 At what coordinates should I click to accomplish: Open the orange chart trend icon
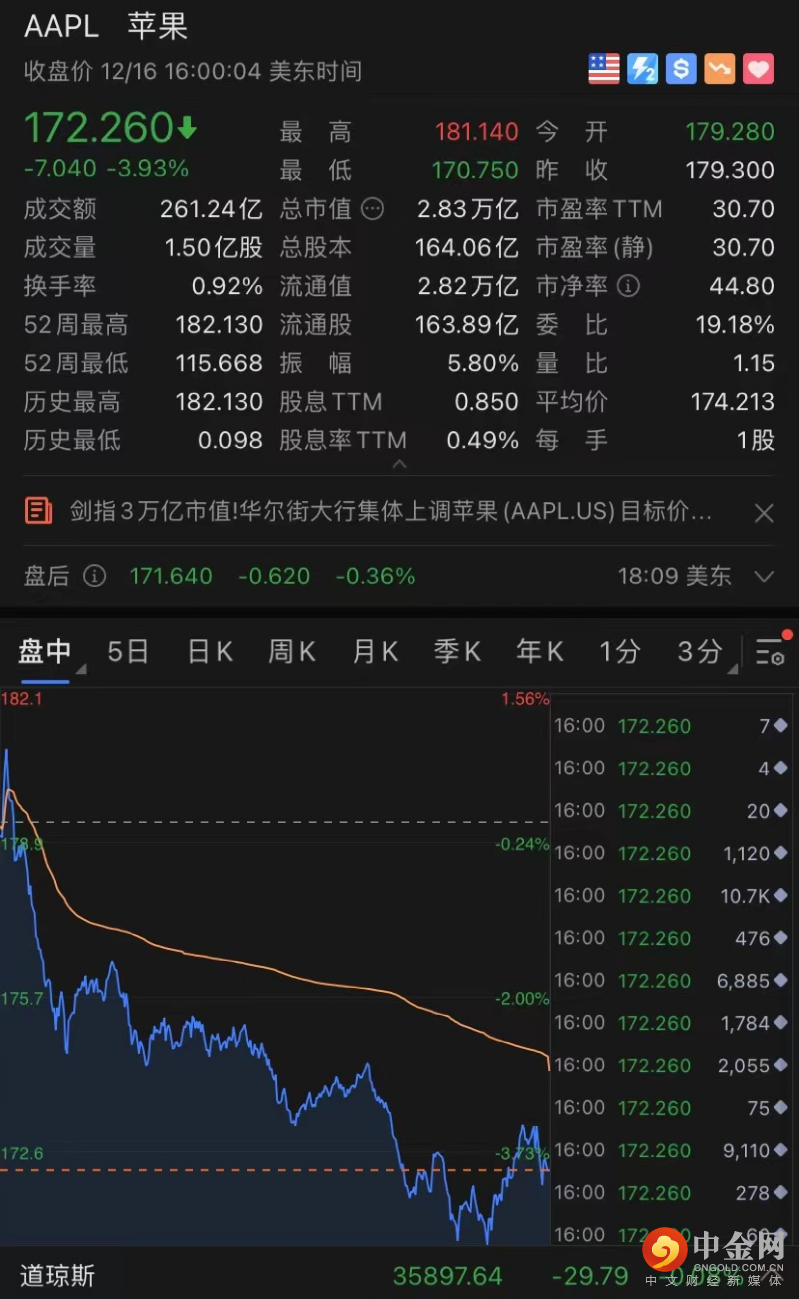(720, 69)
